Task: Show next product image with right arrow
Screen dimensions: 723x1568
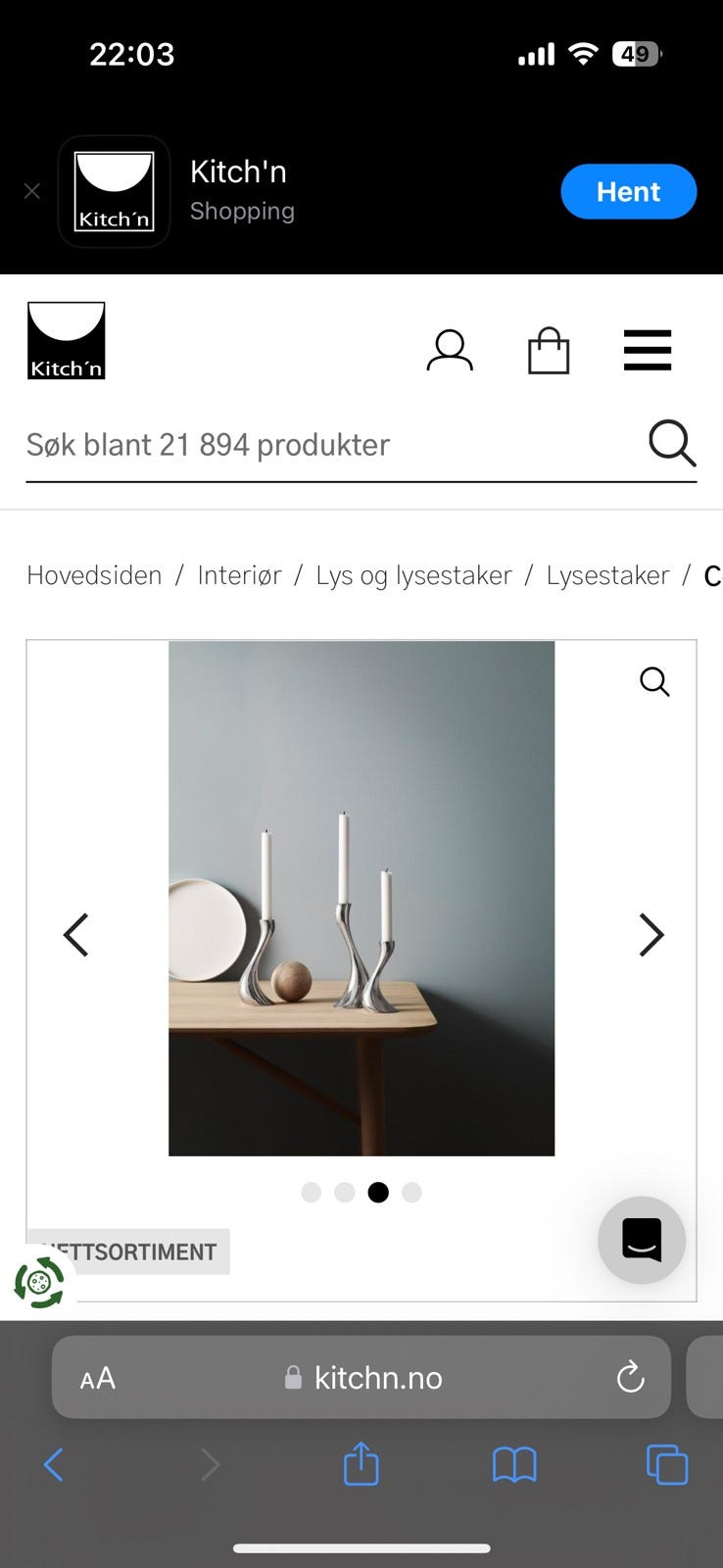Action: click(650, 934)
